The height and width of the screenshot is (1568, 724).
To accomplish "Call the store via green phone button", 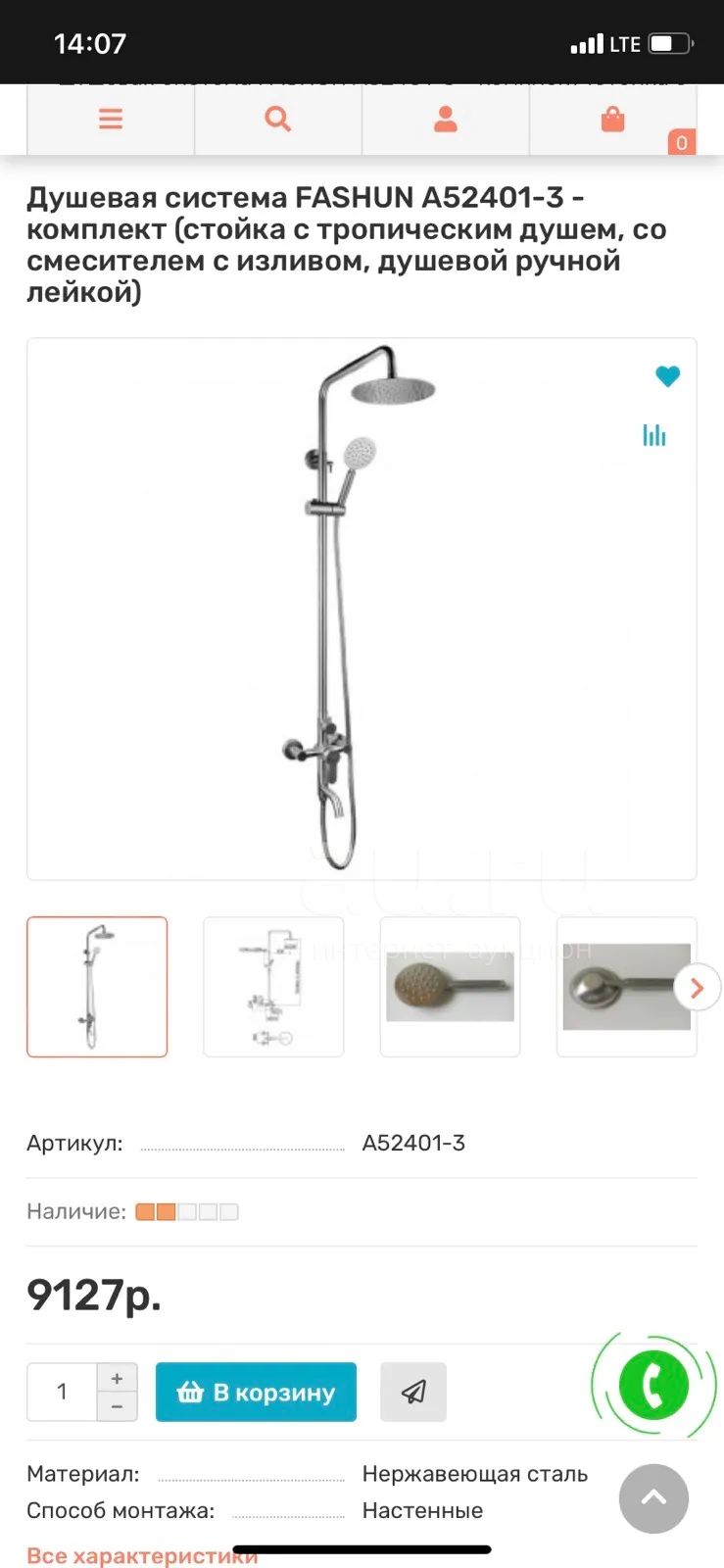I will tap(653, 1385).
